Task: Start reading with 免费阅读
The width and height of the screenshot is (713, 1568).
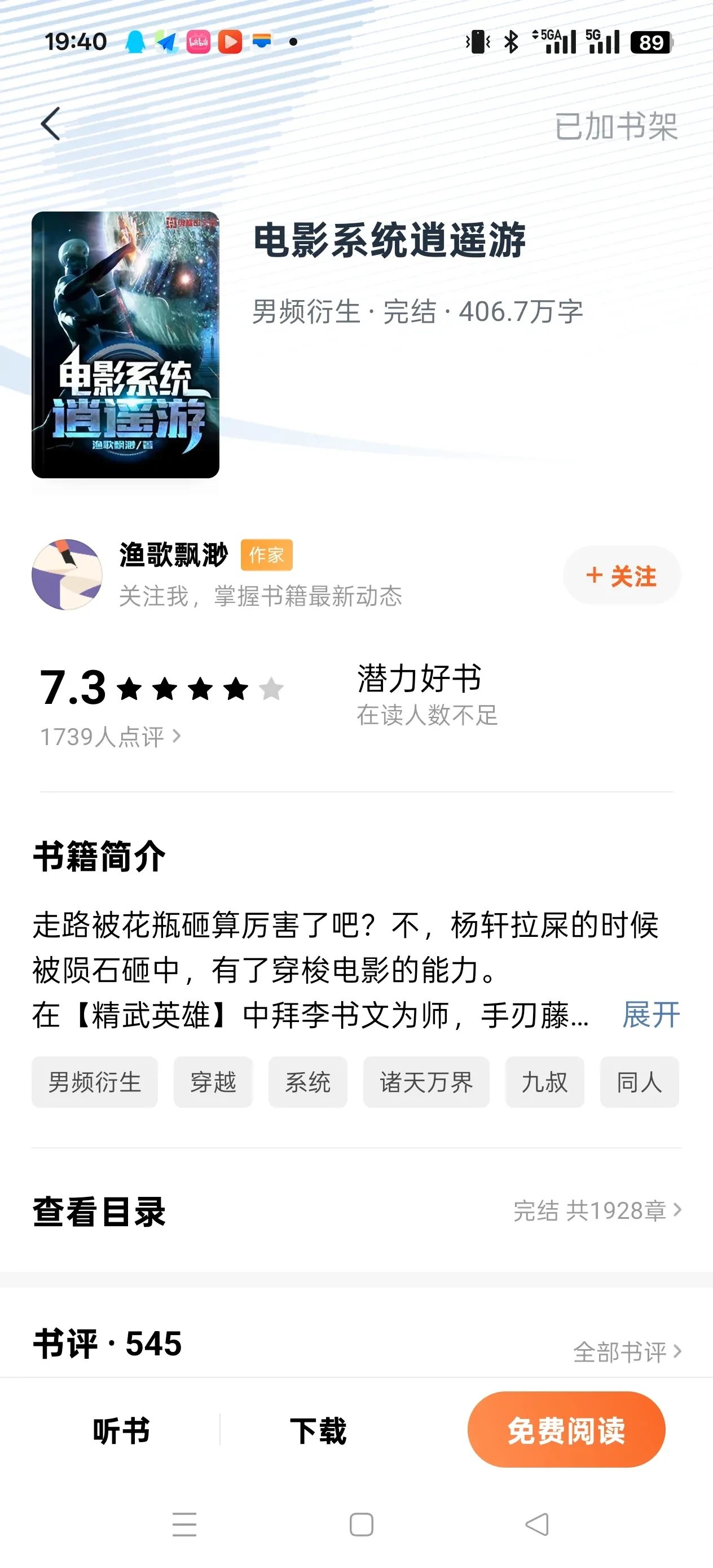Action: 566,1430
